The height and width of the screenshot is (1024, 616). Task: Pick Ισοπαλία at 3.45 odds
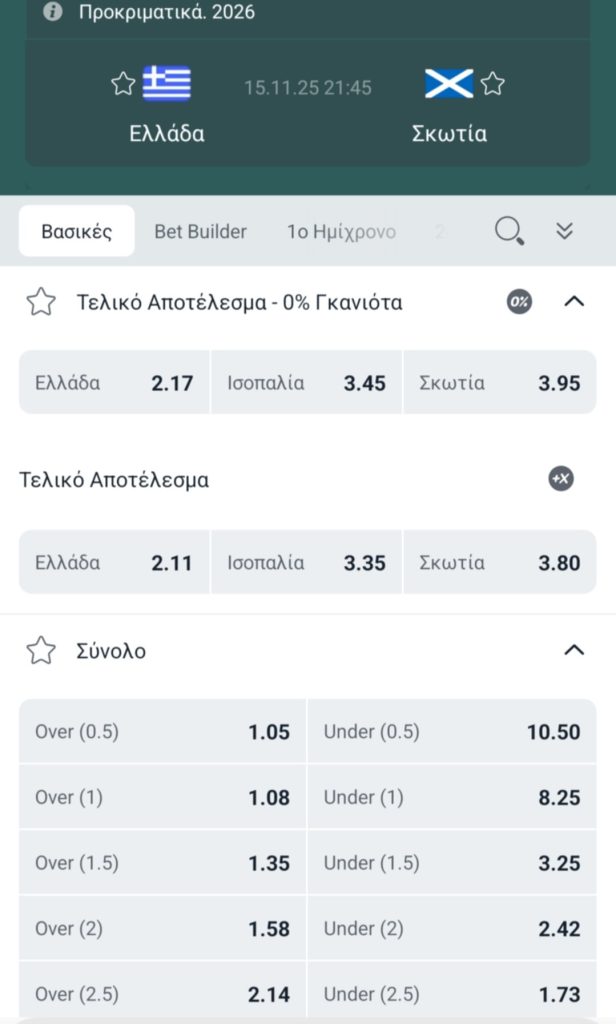(306, 382)
